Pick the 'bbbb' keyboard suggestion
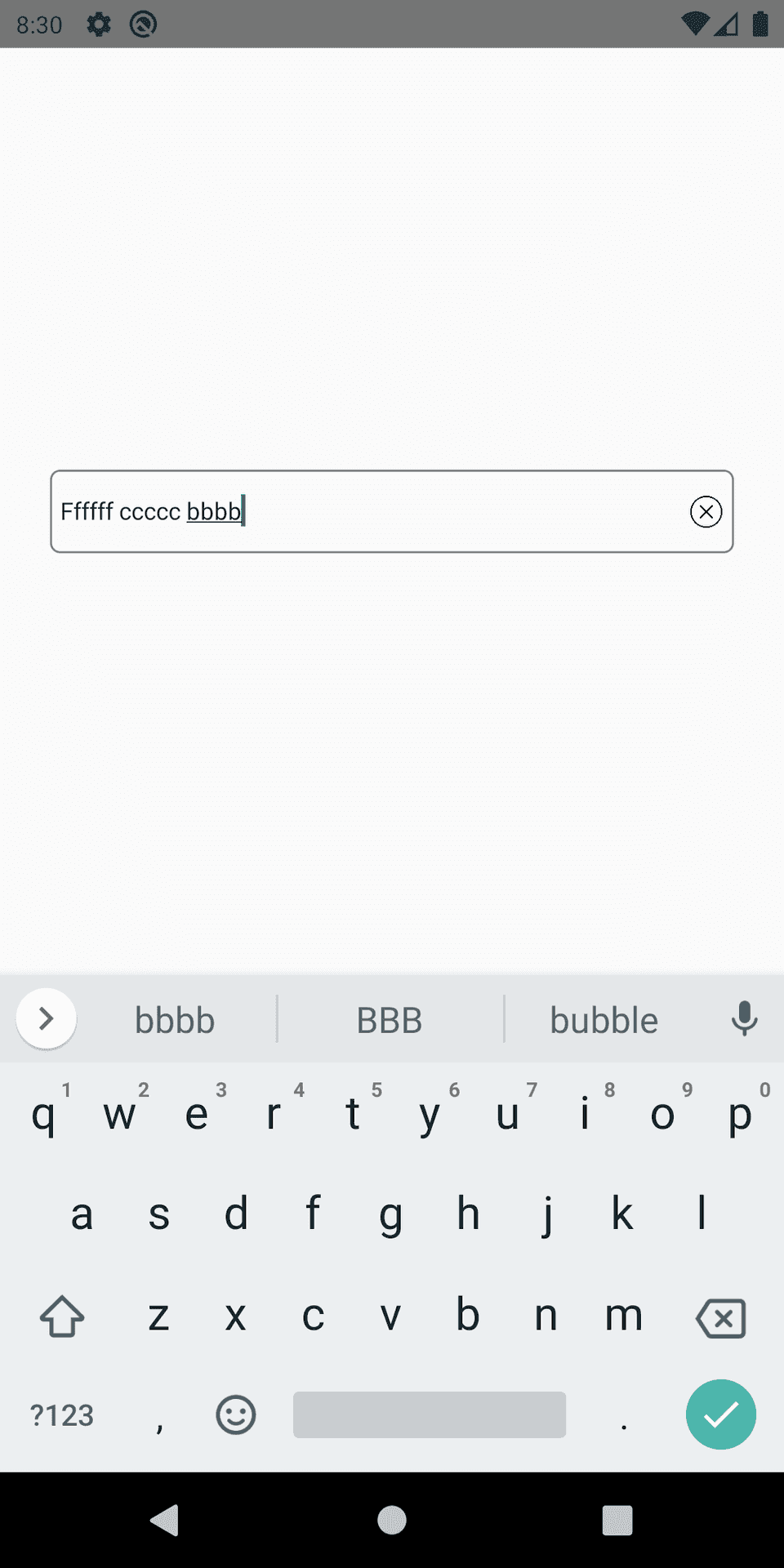This screenshot has width=784, height=1568. tap(175, 1020)
